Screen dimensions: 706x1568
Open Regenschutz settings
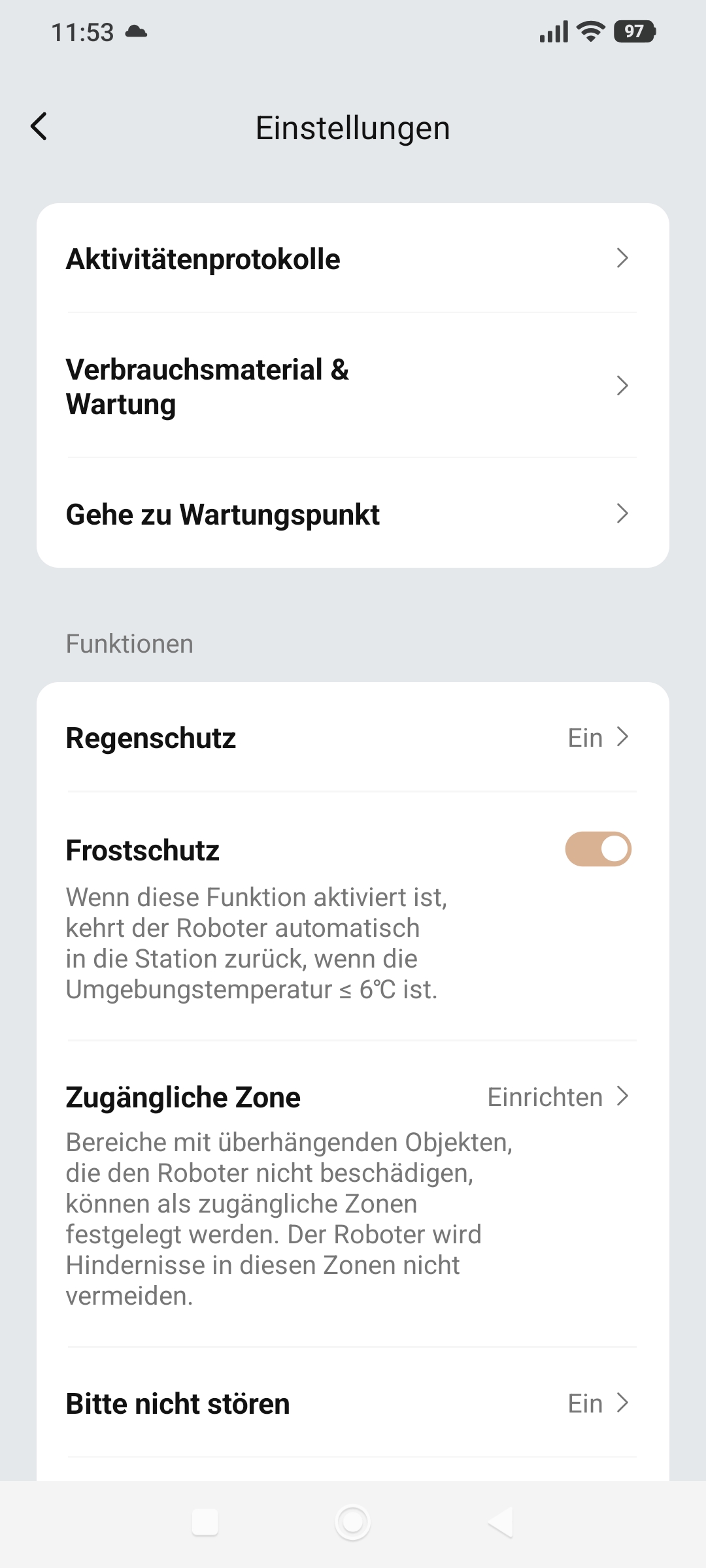(x=353, y=738)
